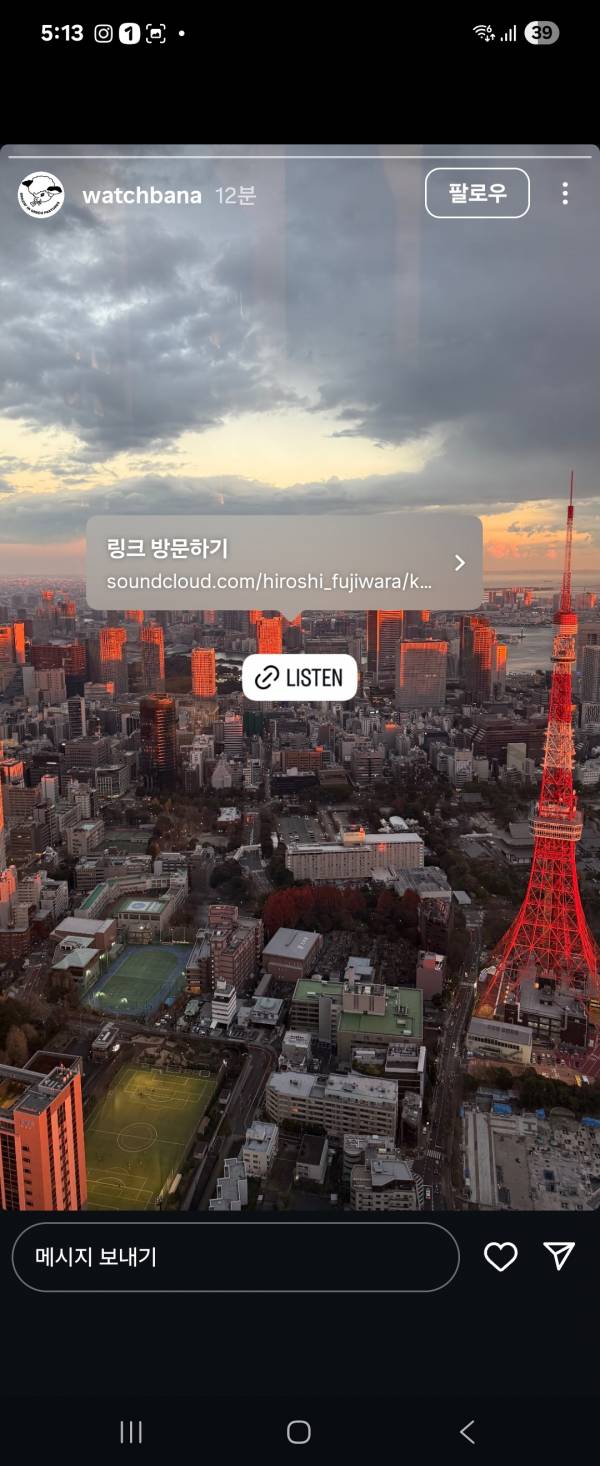Image resolution: width=600 pixels, height=1466 pixels.
Task: Share the story via paper plane icon
Action: click(x=559, y=1257)
